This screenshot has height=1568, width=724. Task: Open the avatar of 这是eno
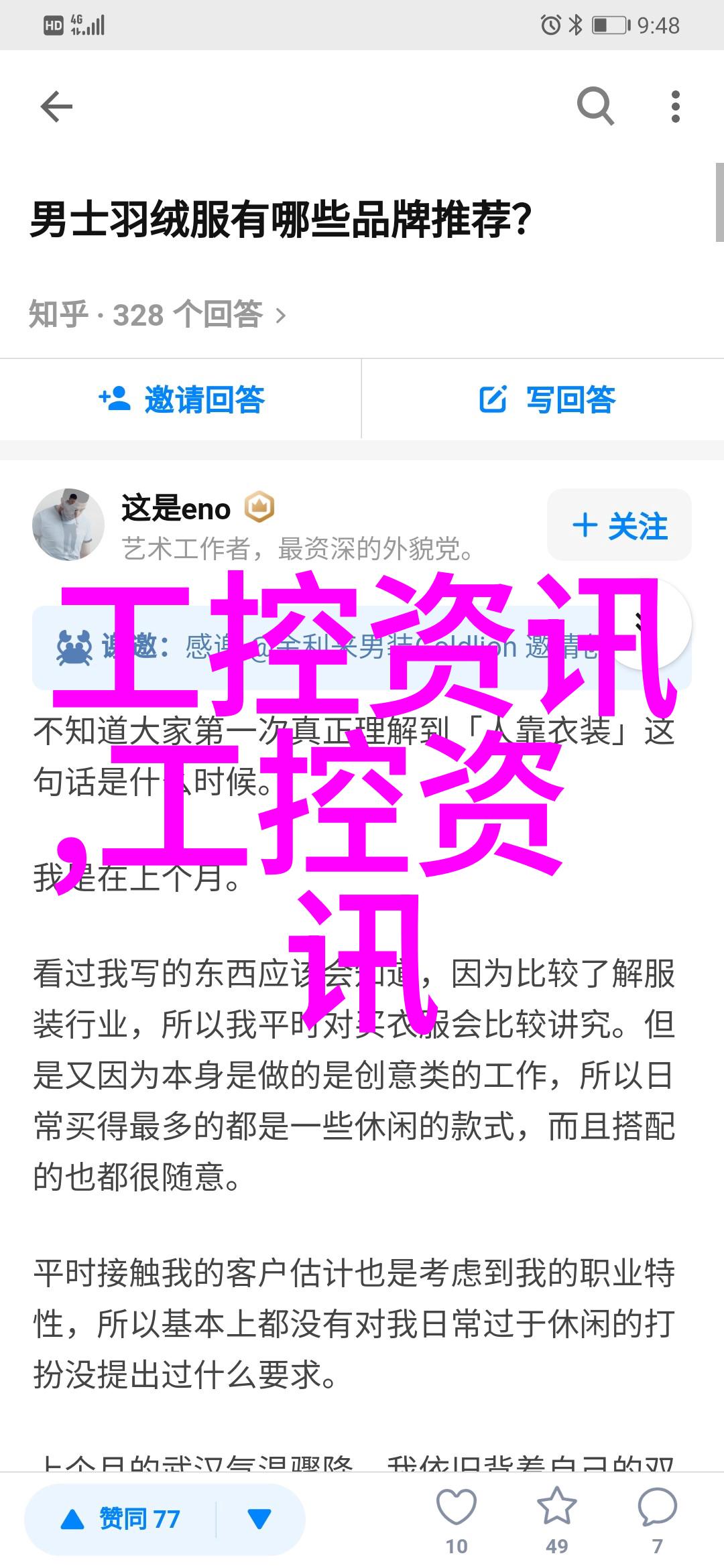pos(68,525)
